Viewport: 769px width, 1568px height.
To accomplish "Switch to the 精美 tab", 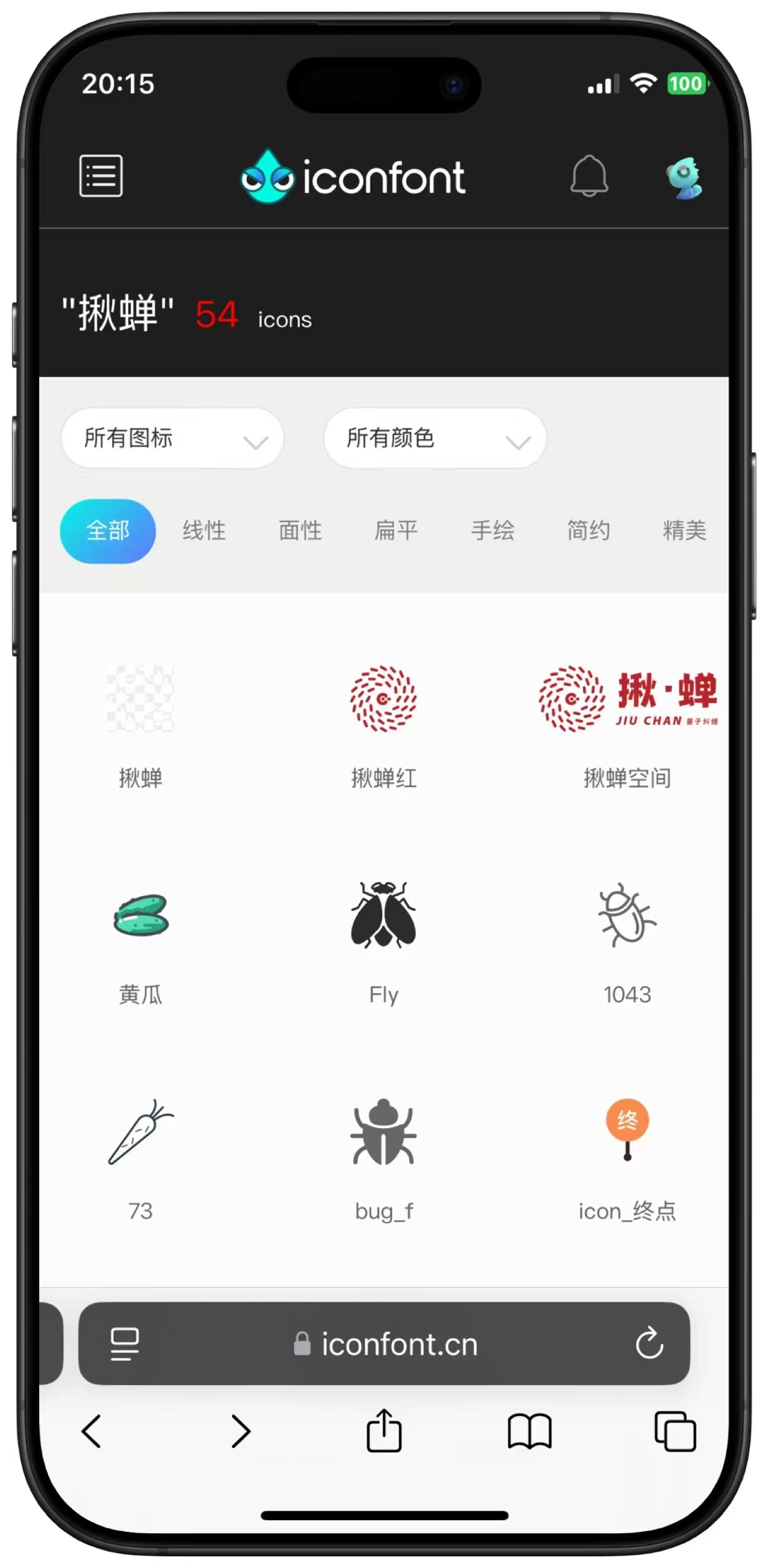I will (x=684, y=531).
